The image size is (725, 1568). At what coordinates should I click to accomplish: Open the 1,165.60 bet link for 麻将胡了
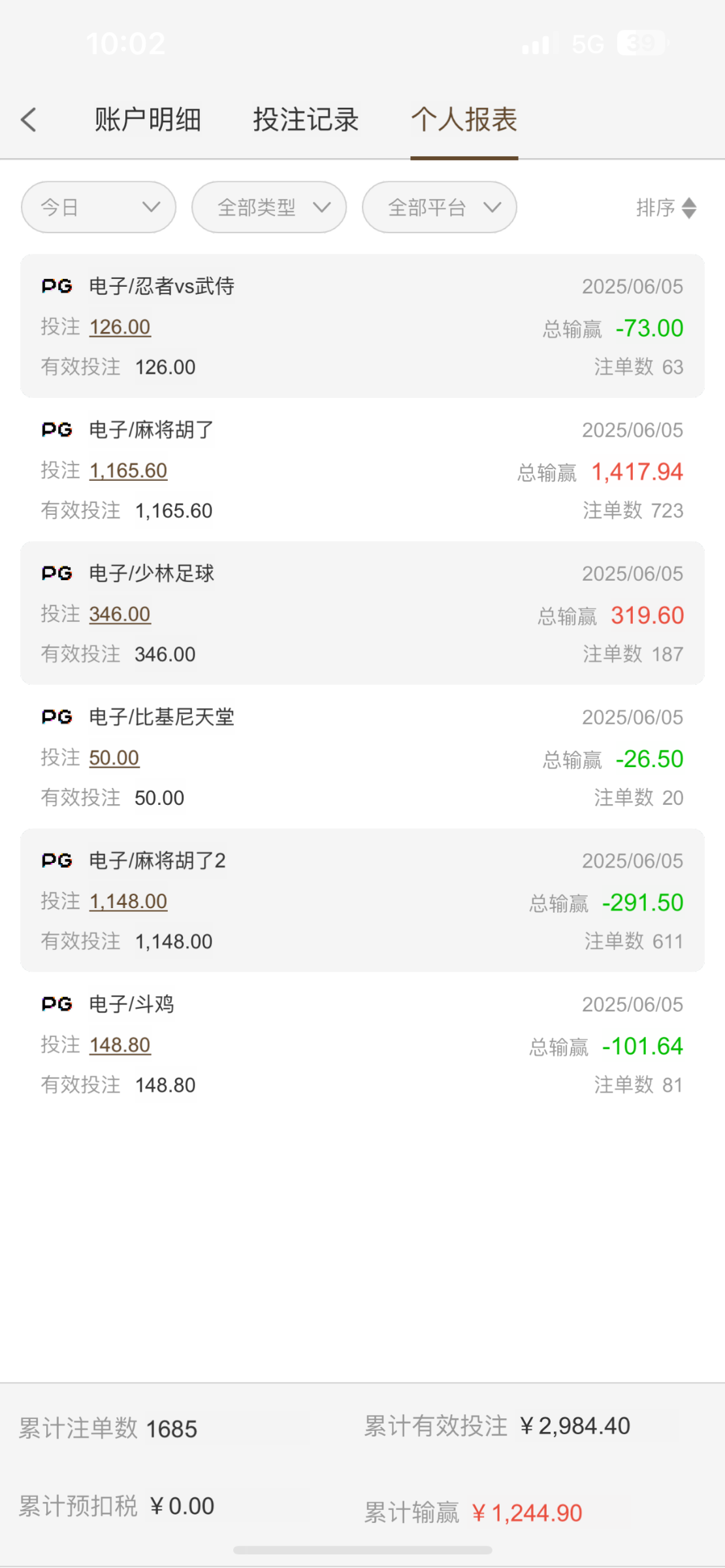[x=128, y=470]
